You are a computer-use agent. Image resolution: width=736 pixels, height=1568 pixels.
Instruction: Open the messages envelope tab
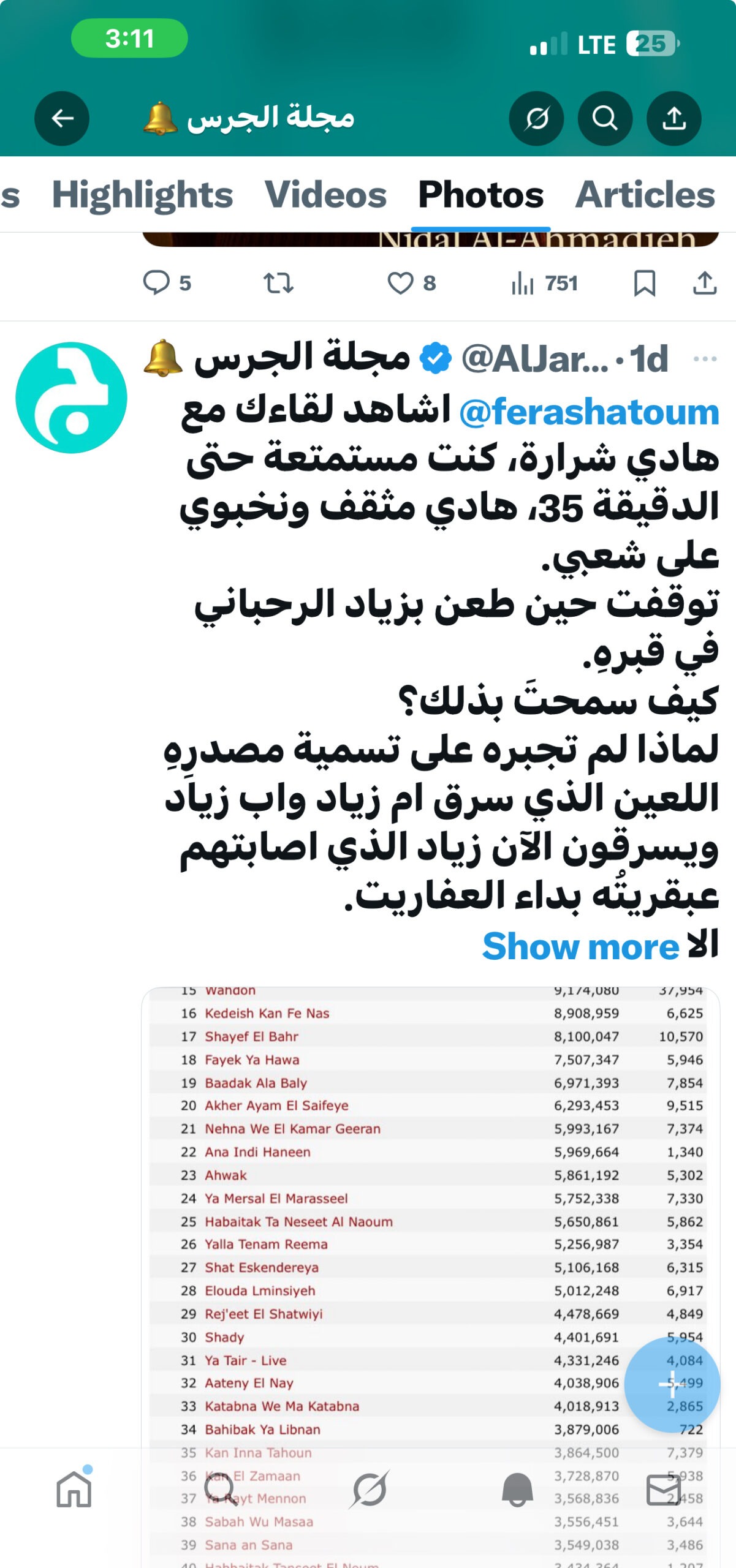(664, 1490)
